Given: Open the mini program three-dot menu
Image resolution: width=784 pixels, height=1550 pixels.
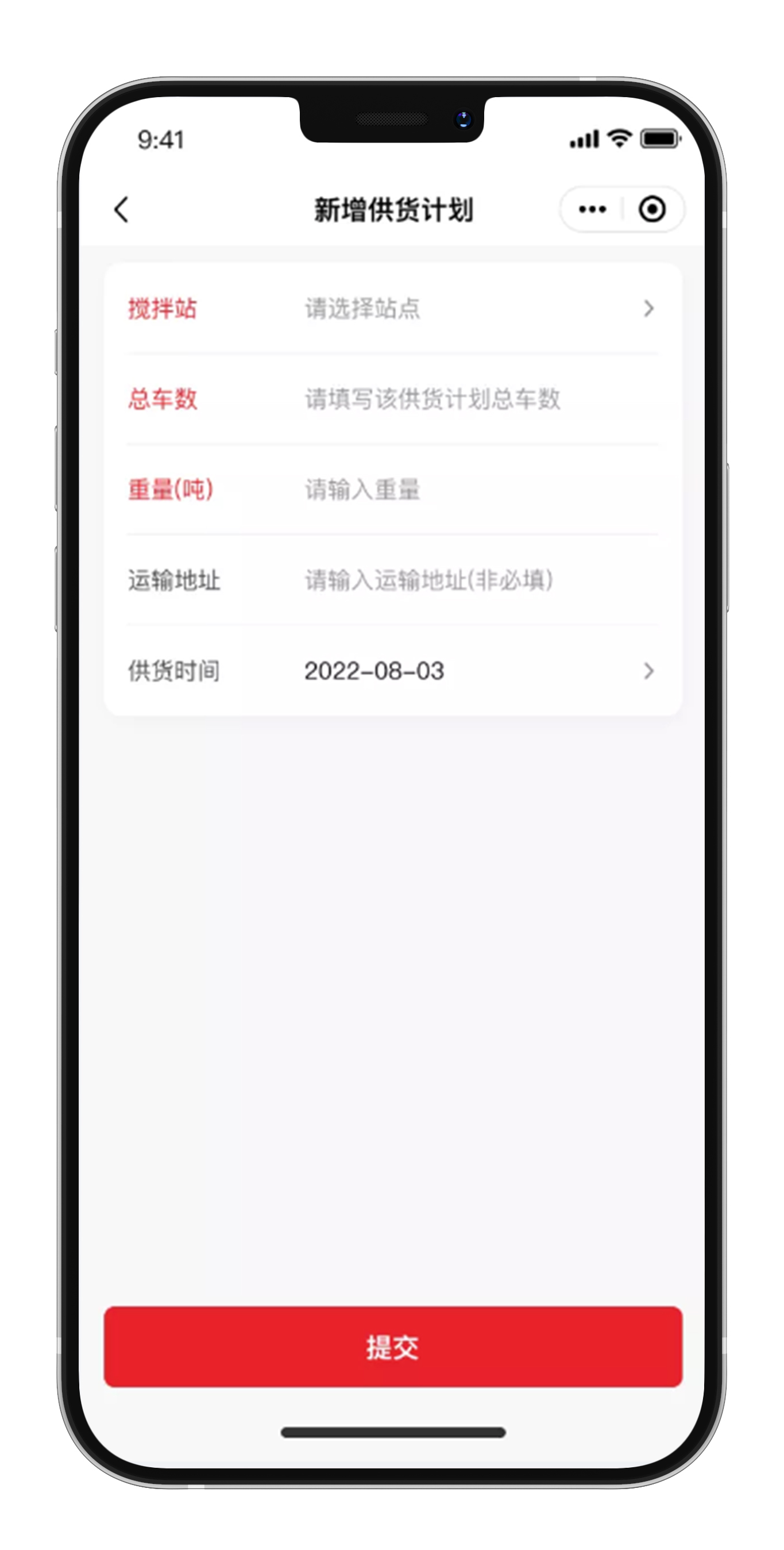Looking at the screenshot, I should point(592,209).
